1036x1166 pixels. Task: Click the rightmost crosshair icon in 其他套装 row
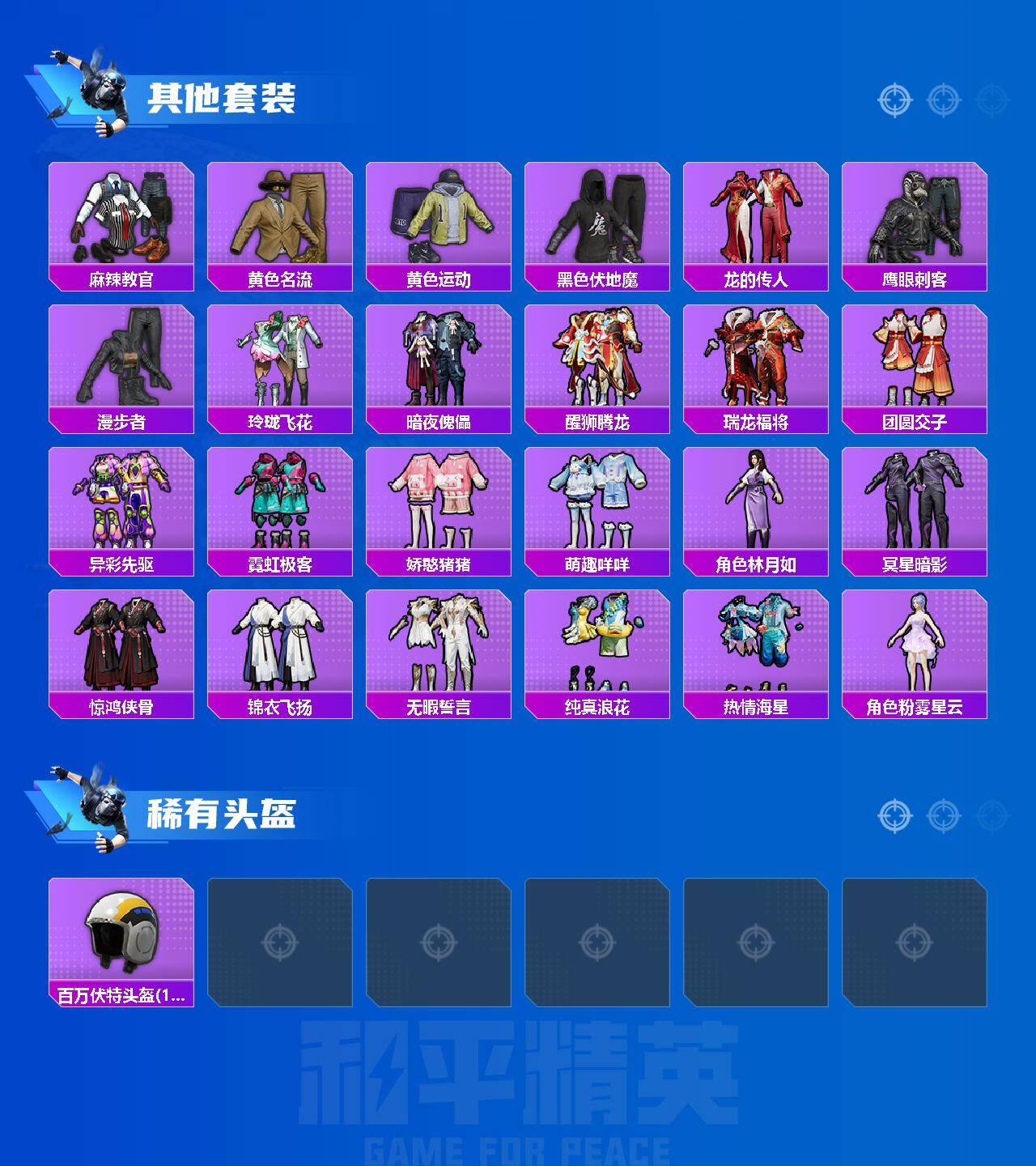point(989,99)
